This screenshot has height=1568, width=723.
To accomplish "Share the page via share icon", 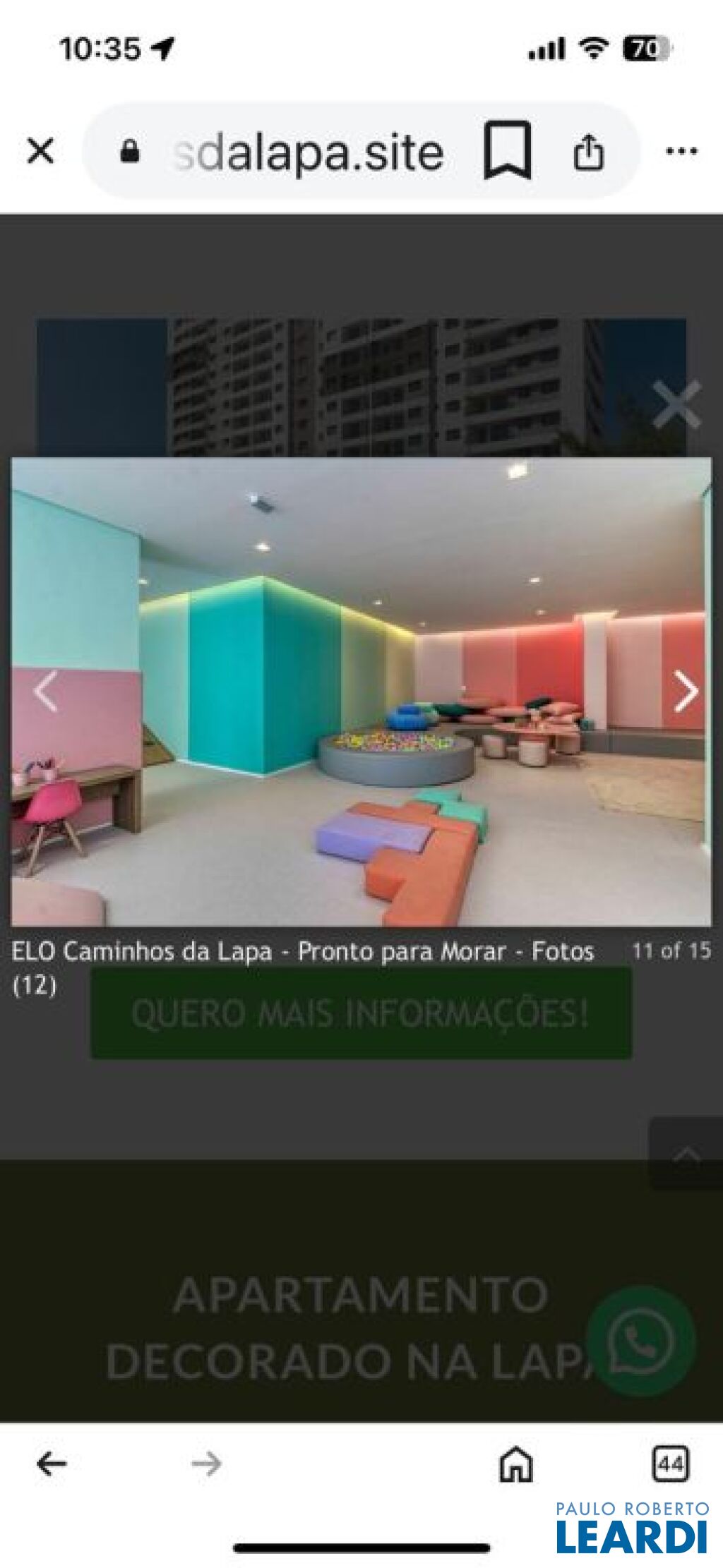I will [589, 151].
